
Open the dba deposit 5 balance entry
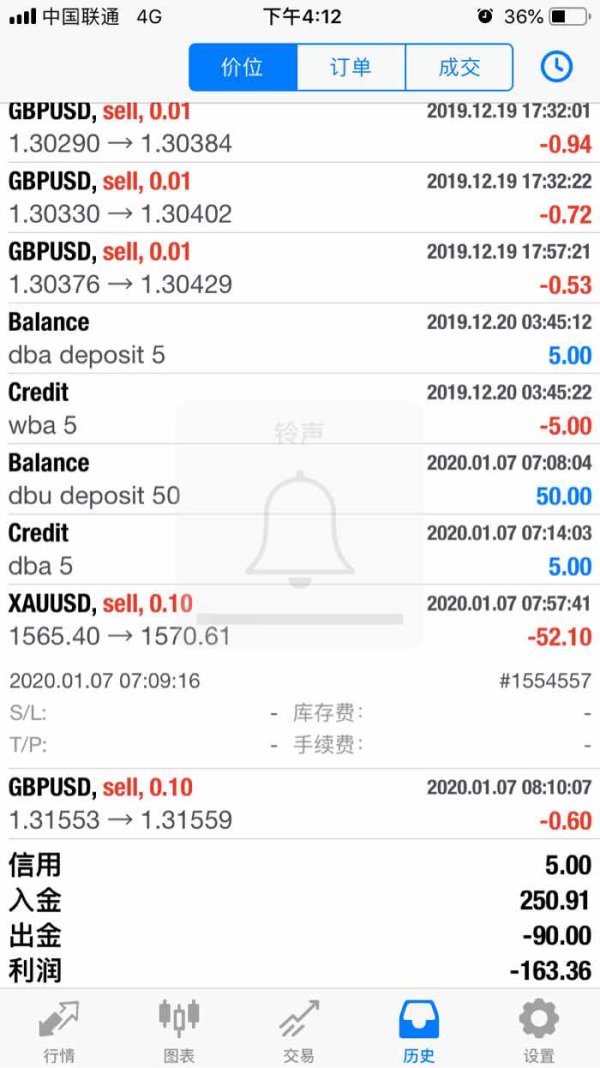click(x=300, y=339)
